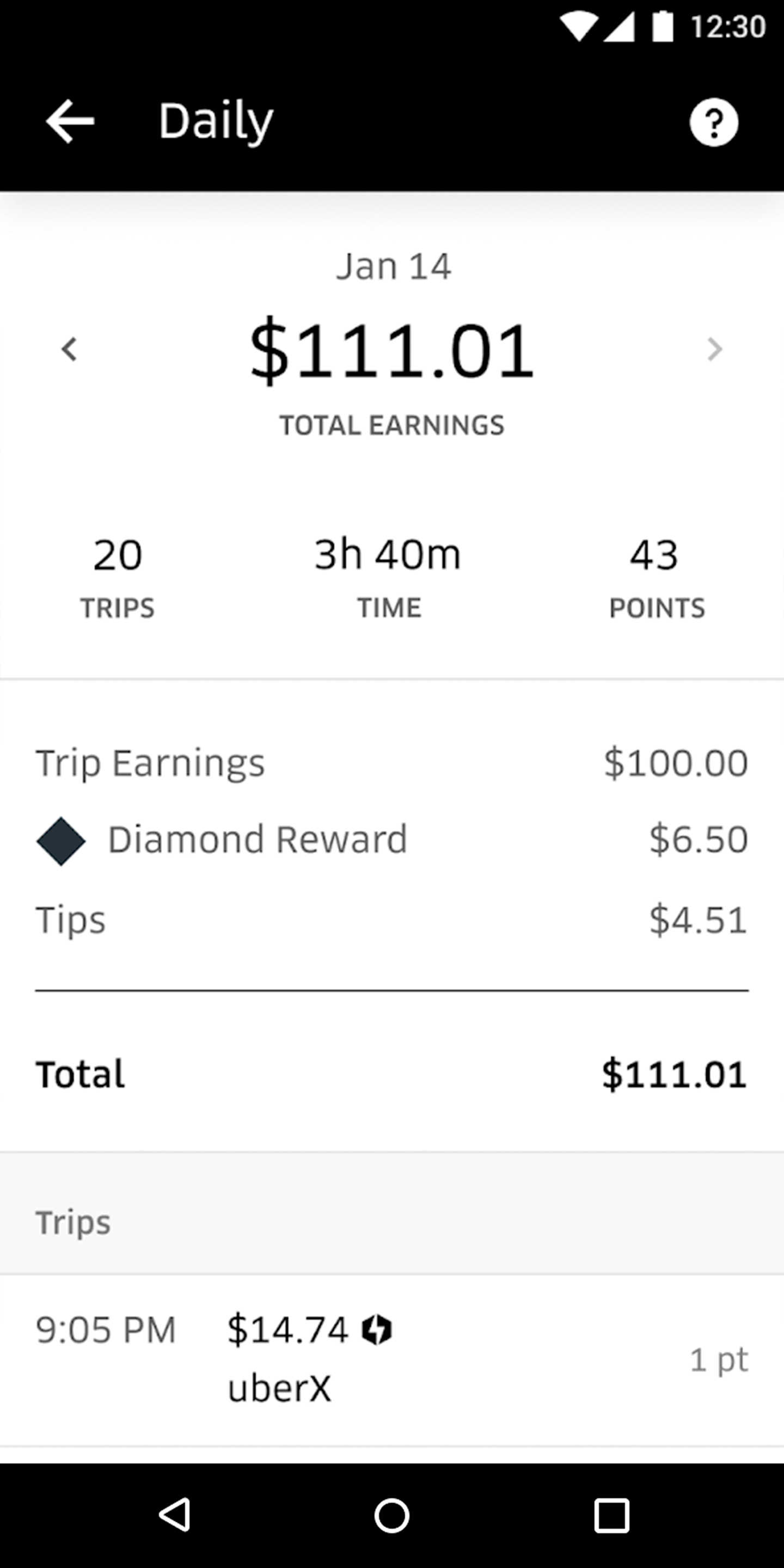Image resolution: width=784 pixels, height=1568 pixels.
Task: Show the next day's earnings
Action: [x=714, y=350]
